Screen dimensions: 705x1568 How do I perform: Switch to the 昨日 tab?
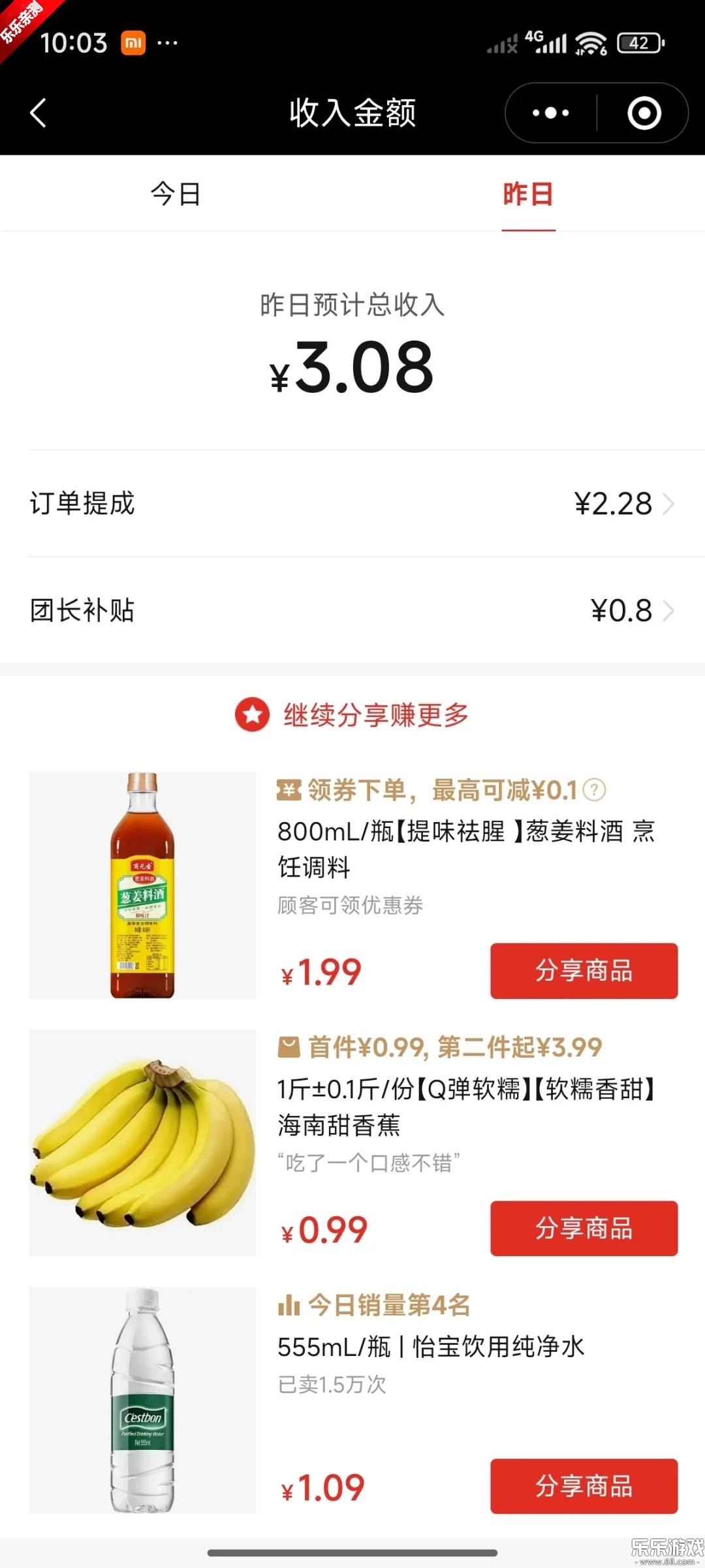coord(529,193)
